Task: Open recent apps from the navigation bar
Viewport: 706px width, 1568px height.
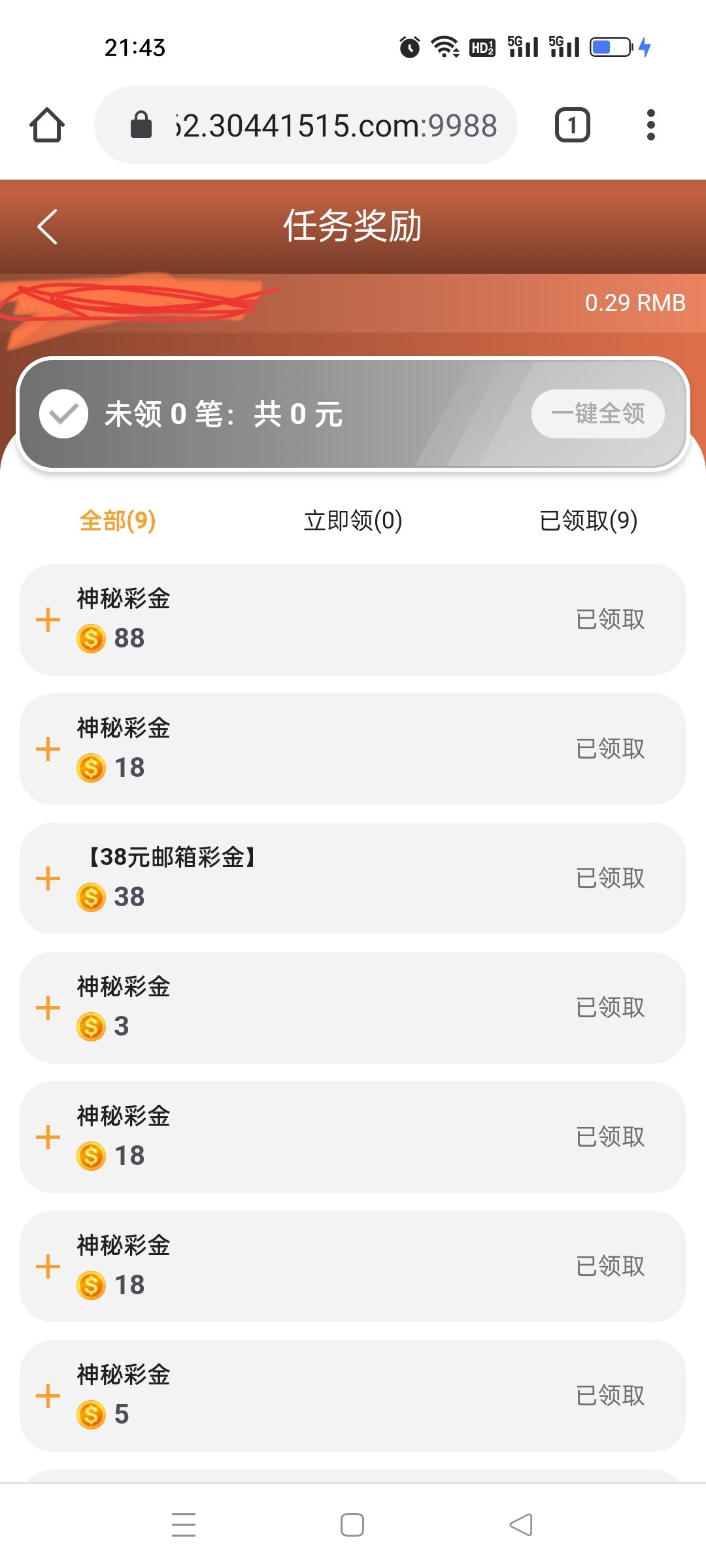Action: [x=184, y=1525]
